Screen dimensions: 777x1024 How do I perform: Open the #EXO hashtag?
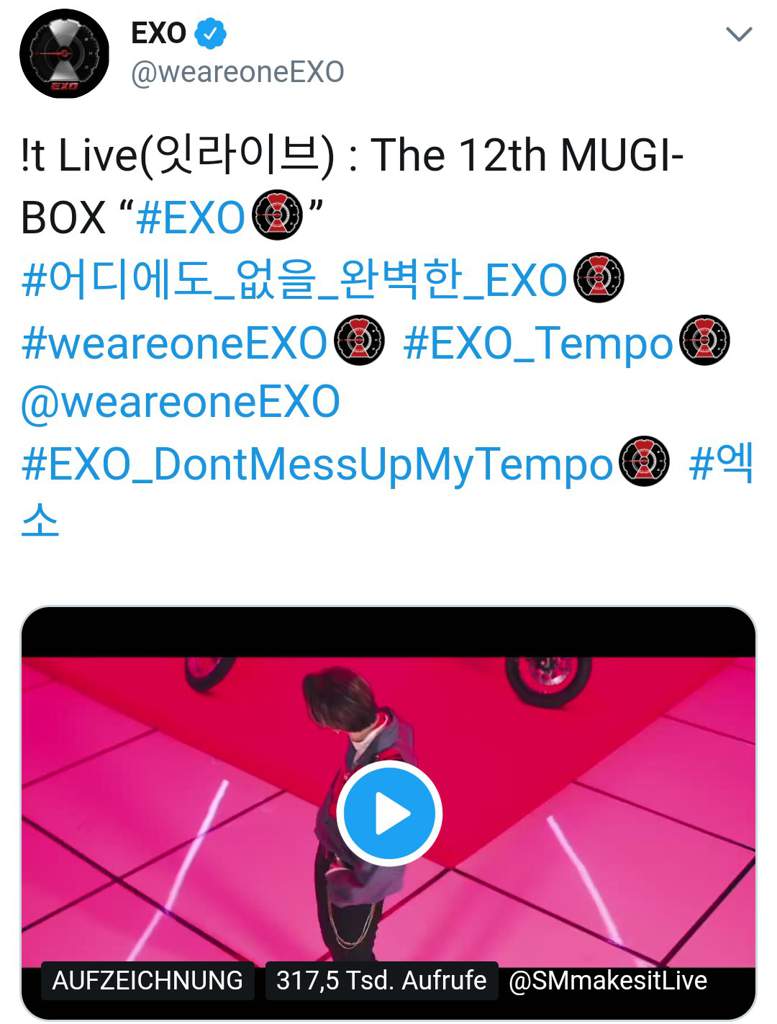[190, 219]
